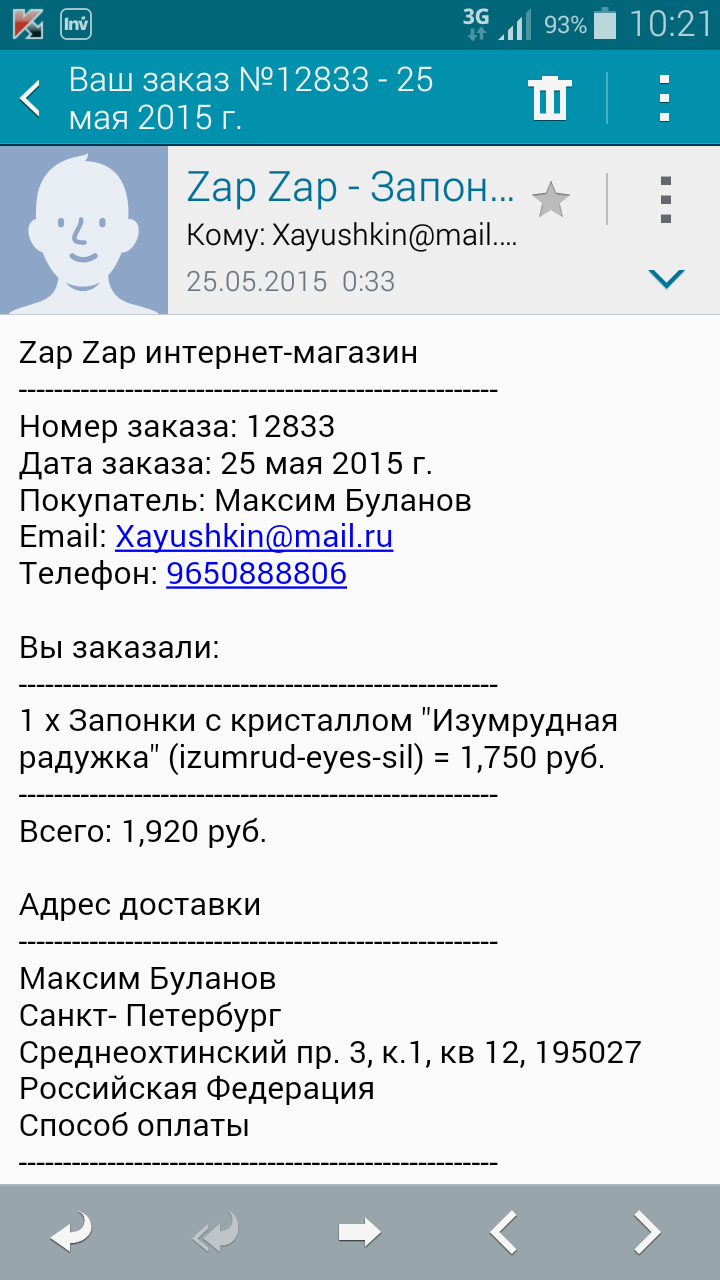Image resolution: width=720 pixels, height=1280 pixels.
Task: Go to the previous message
Action: coord(504,1232)
